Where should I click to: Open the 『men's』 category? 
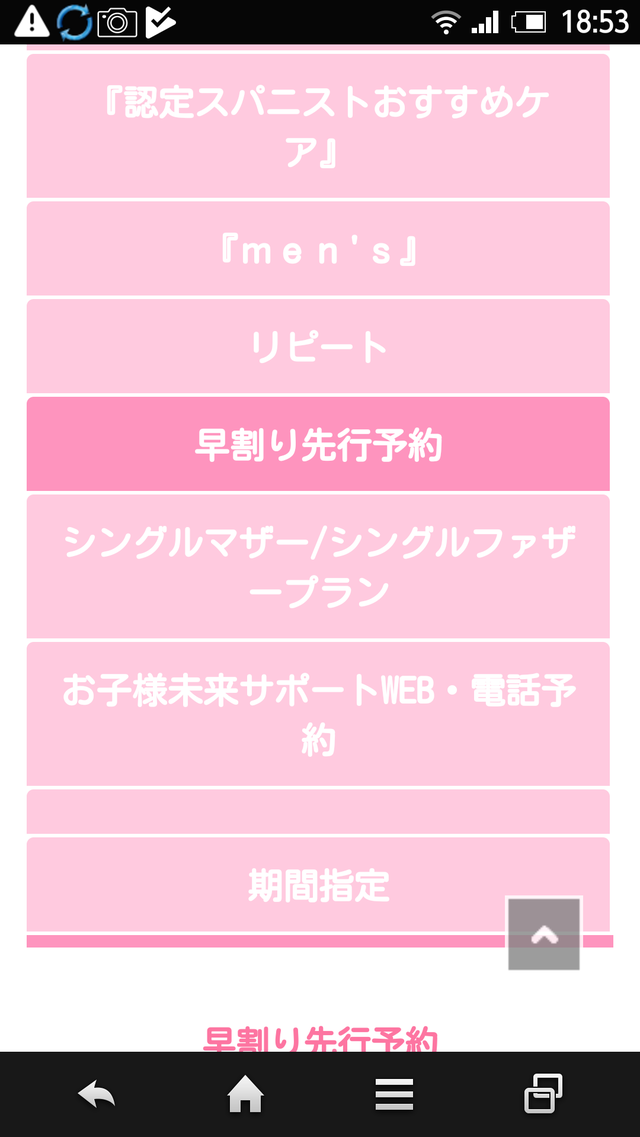318,249
